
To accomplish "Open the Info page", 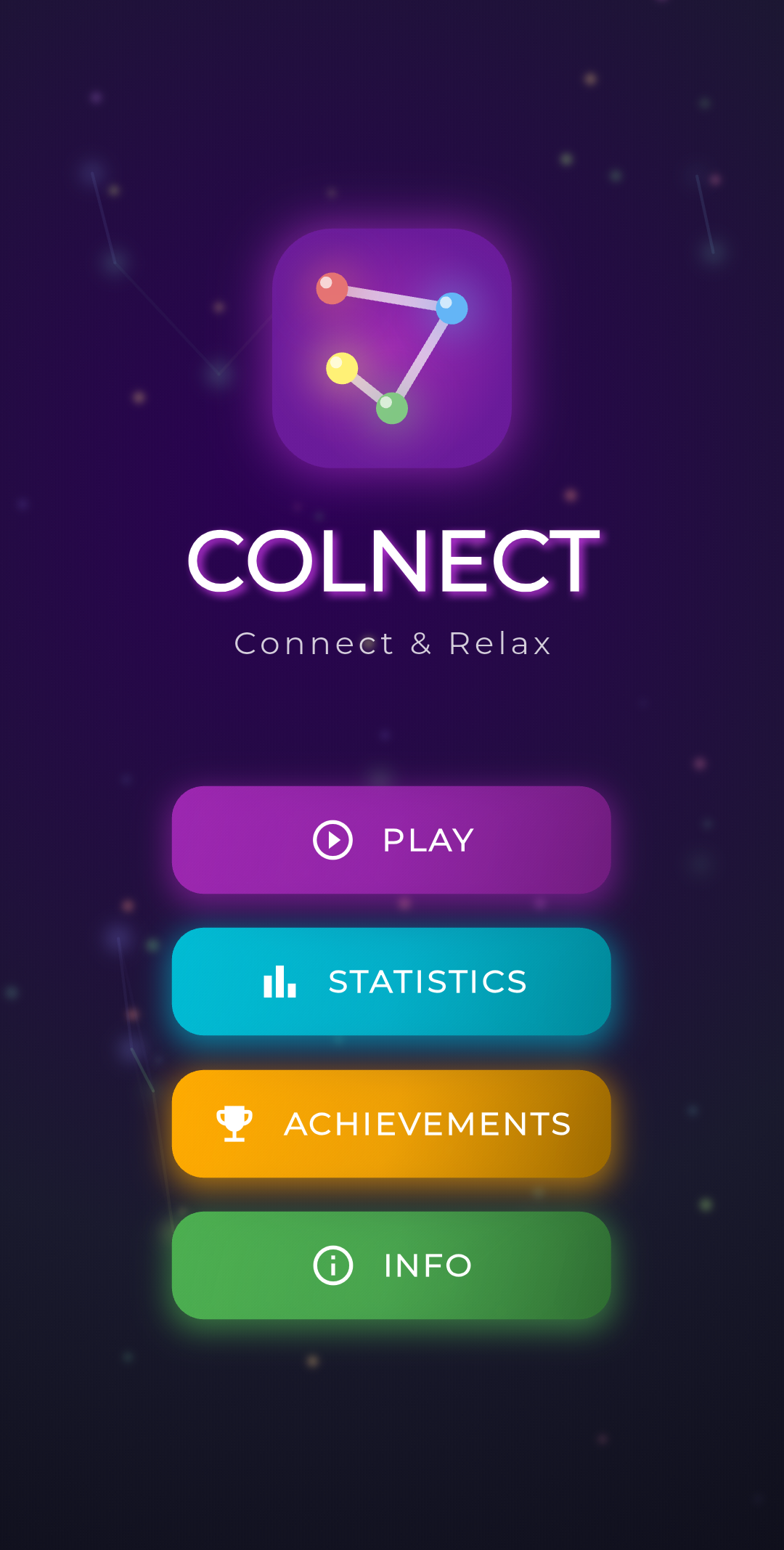I will [391, 1265].
